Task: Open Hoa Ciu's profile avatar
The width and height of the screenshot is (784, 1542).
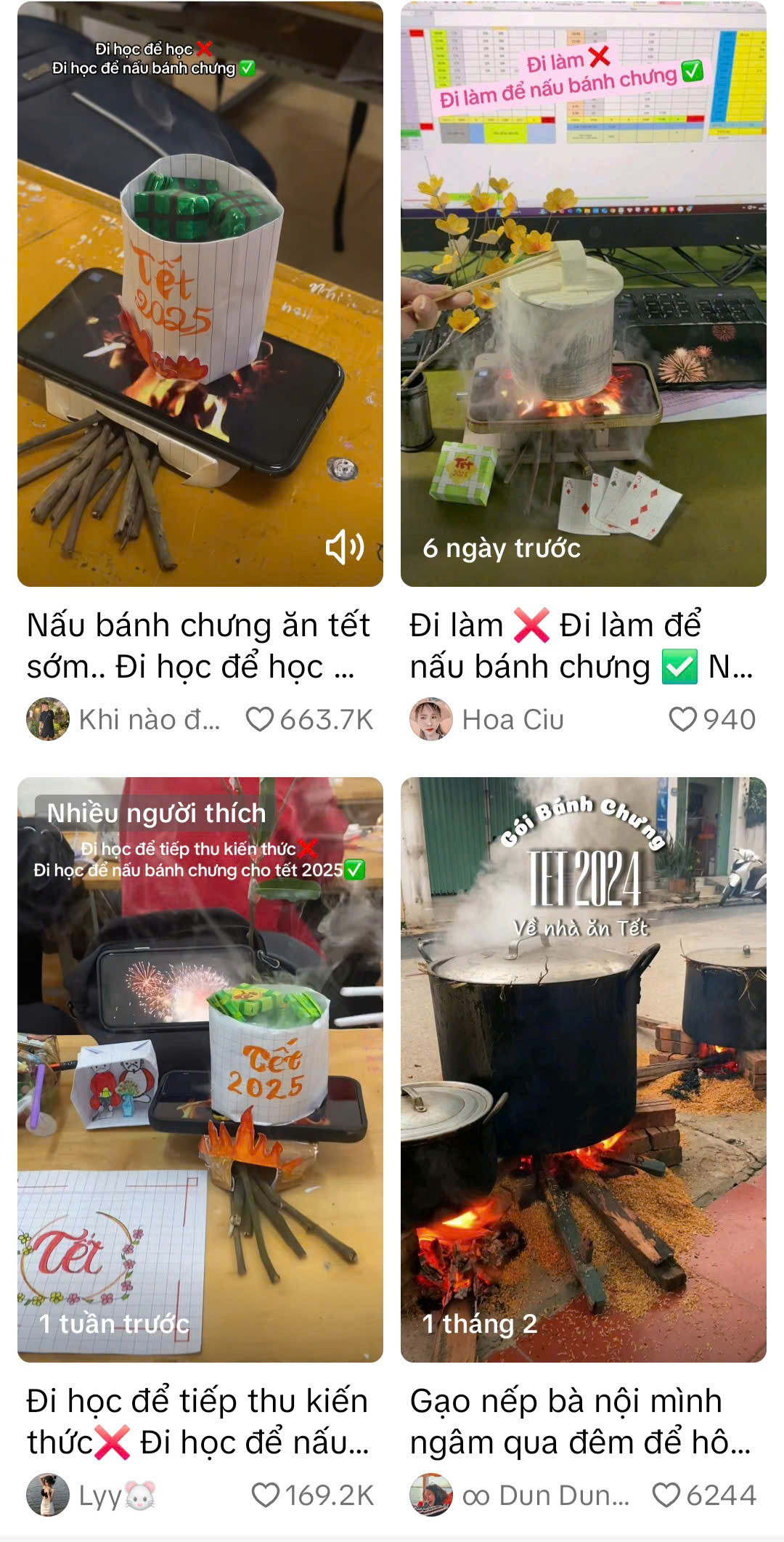Action: 430,718
